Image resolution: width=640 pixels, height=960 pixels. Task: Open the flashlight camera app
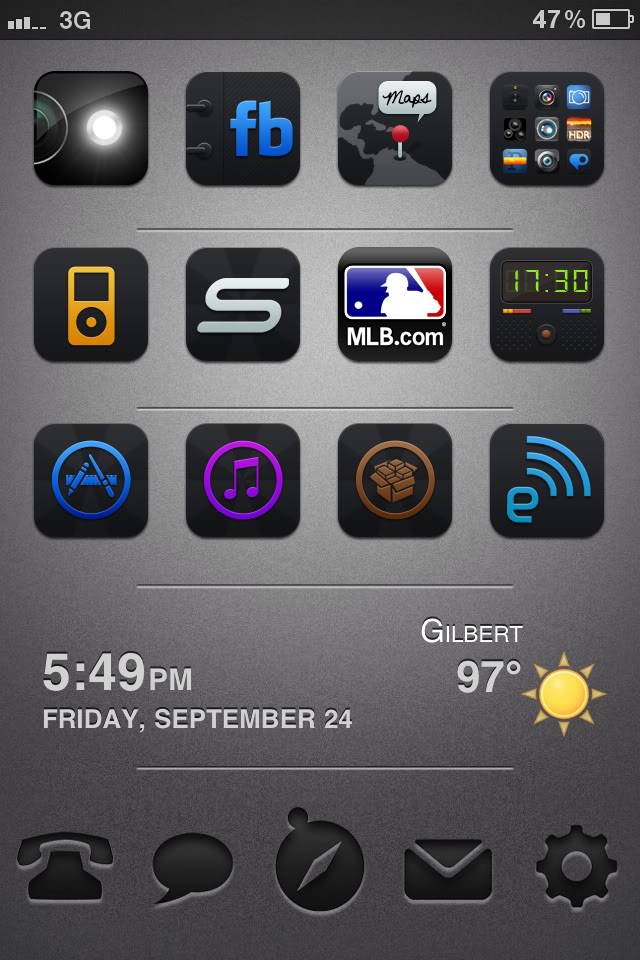[91, 129]
